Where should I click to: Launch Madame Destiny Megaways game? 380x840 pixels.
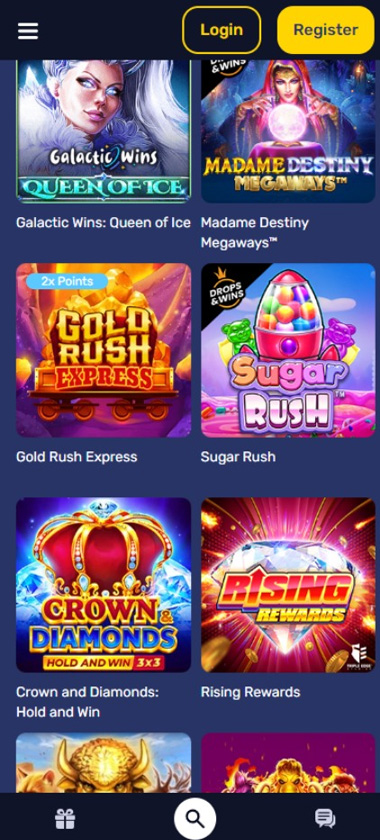click(x=288, y=131)
